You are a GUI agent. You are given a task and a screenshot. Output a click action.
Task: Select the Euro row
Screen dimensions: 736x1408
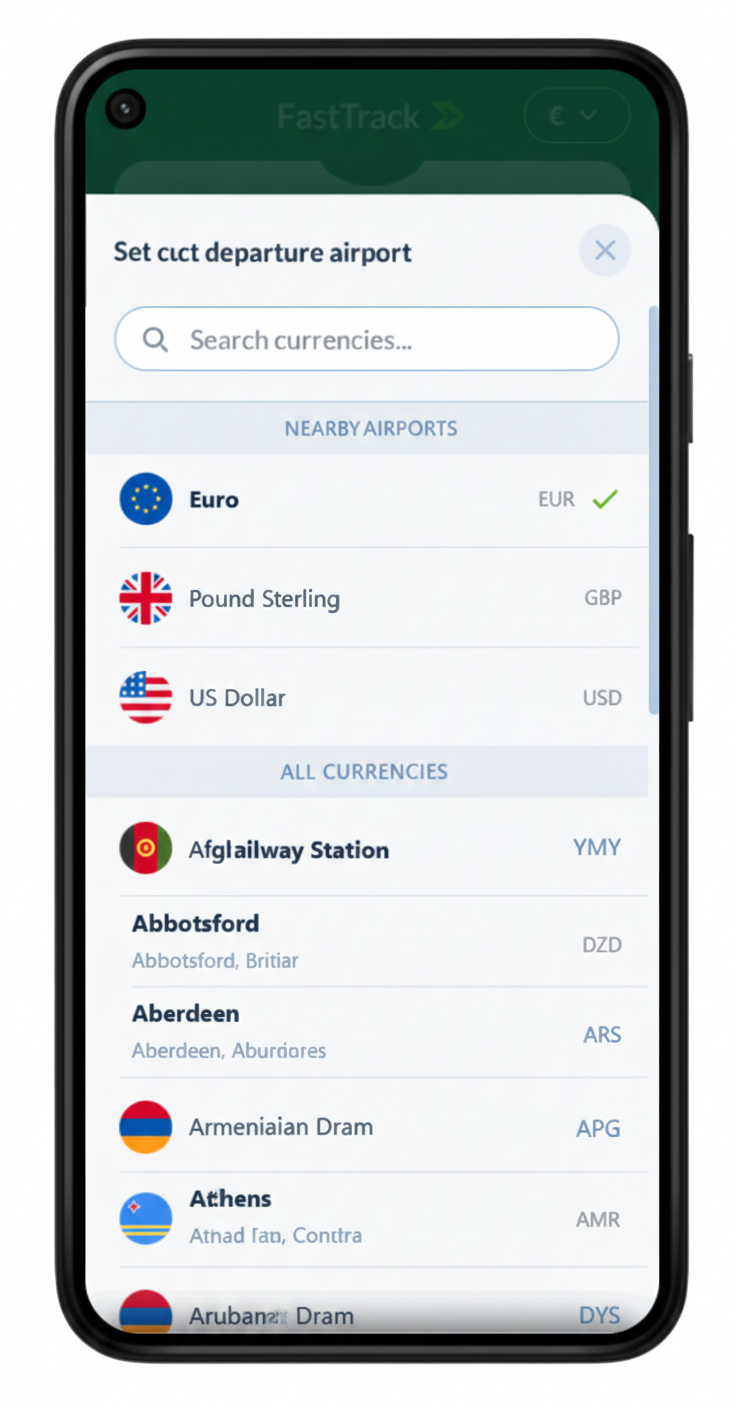point(367,499)
